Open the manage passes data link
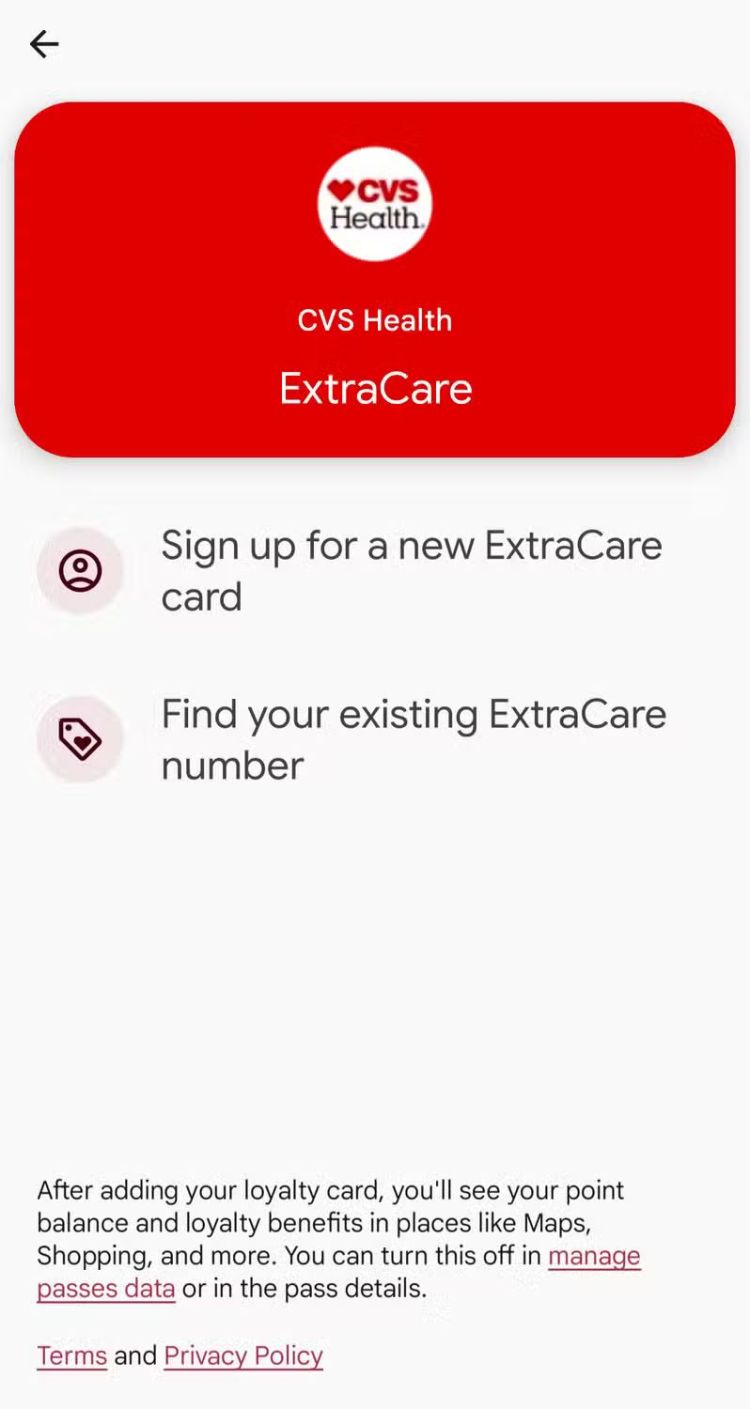 tap(593, 1256)
